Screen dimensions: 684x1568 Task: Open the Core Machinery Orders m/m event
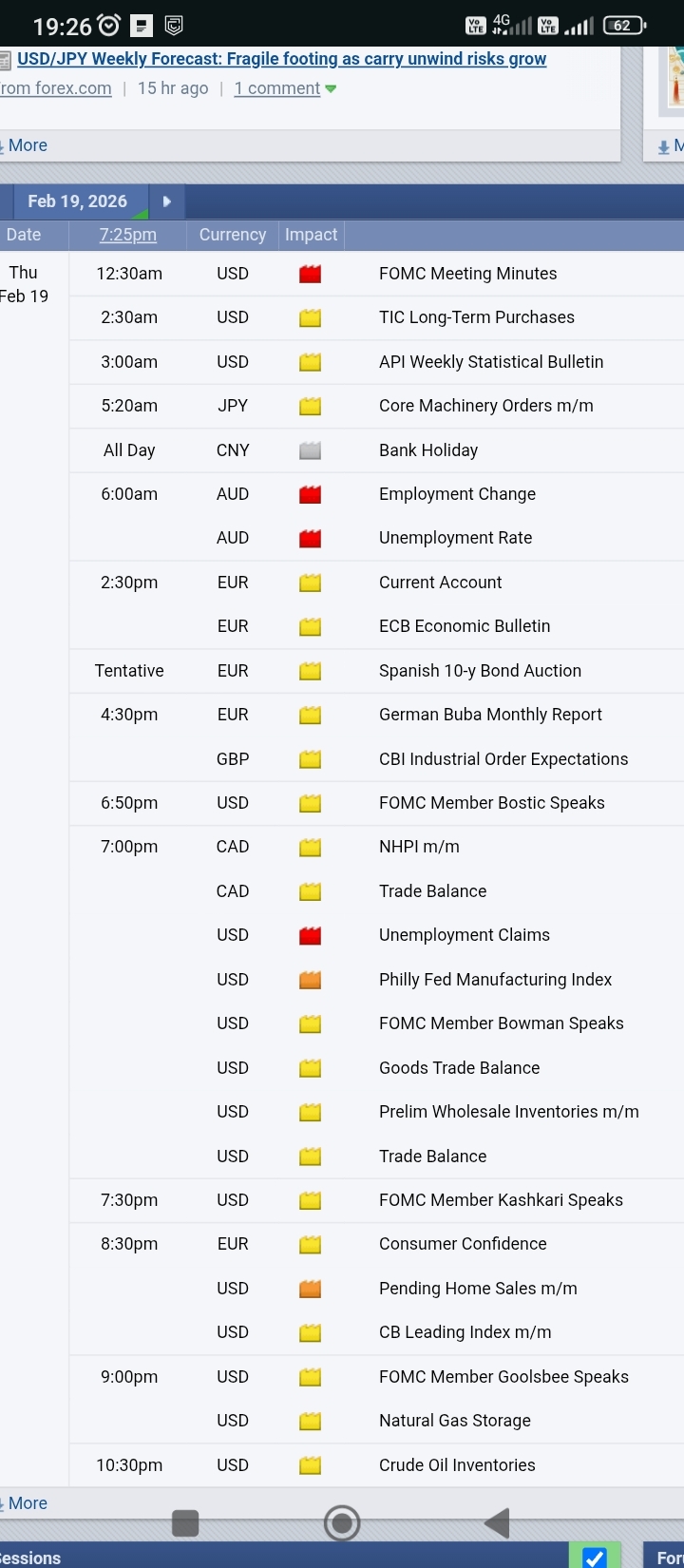(485, 406)
